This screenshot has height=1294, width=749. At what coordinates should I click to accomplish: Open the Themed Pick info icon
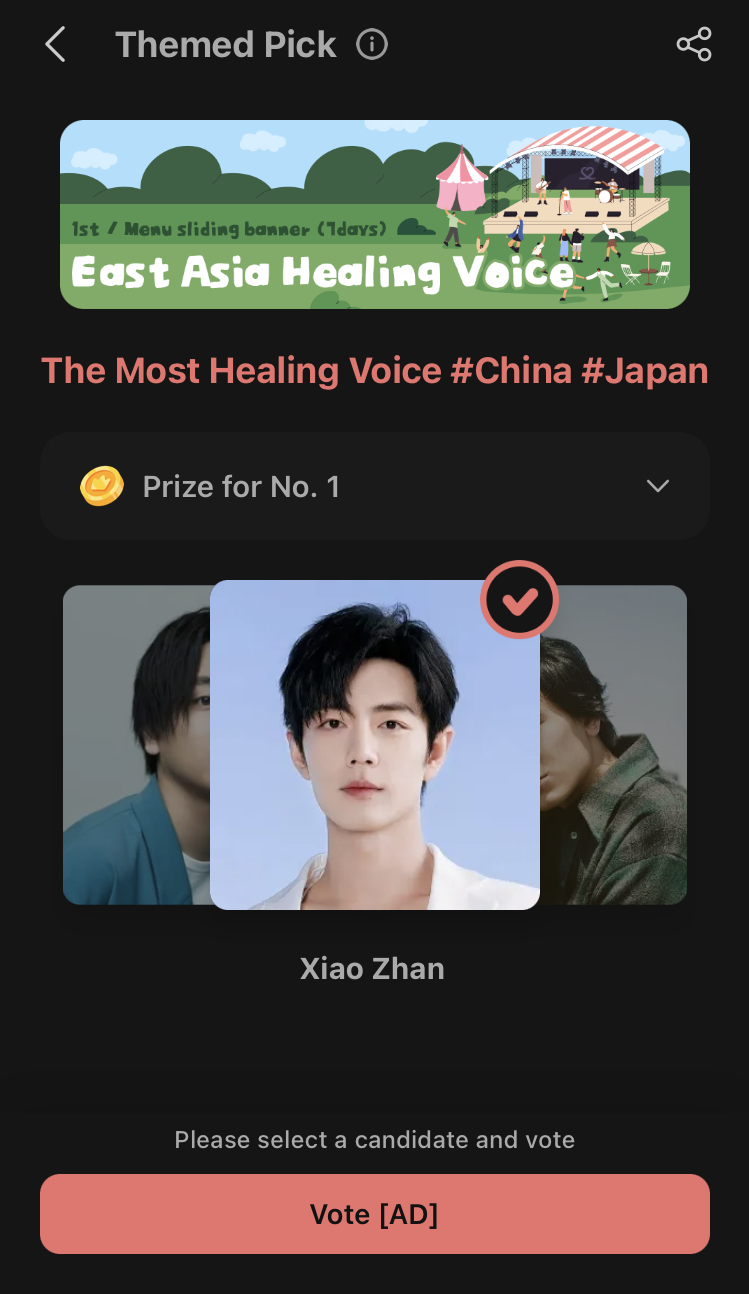(x=372, y=45)
